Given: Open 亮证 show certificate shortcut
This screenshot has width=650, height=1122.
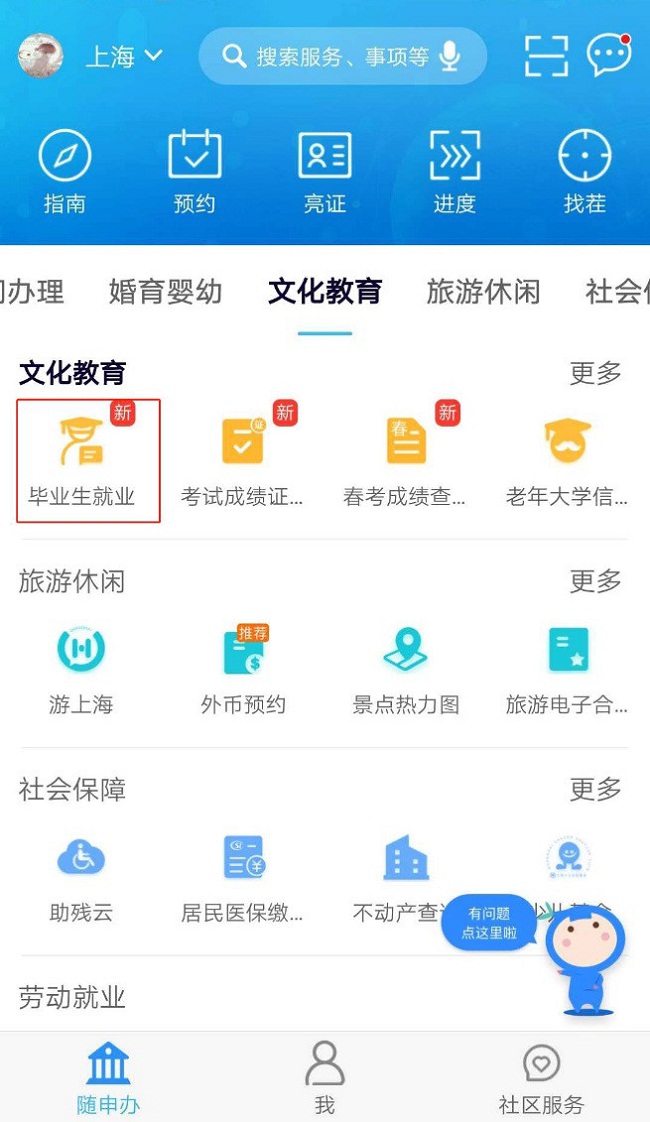Looking at the screenshot, I should (325, 173).
